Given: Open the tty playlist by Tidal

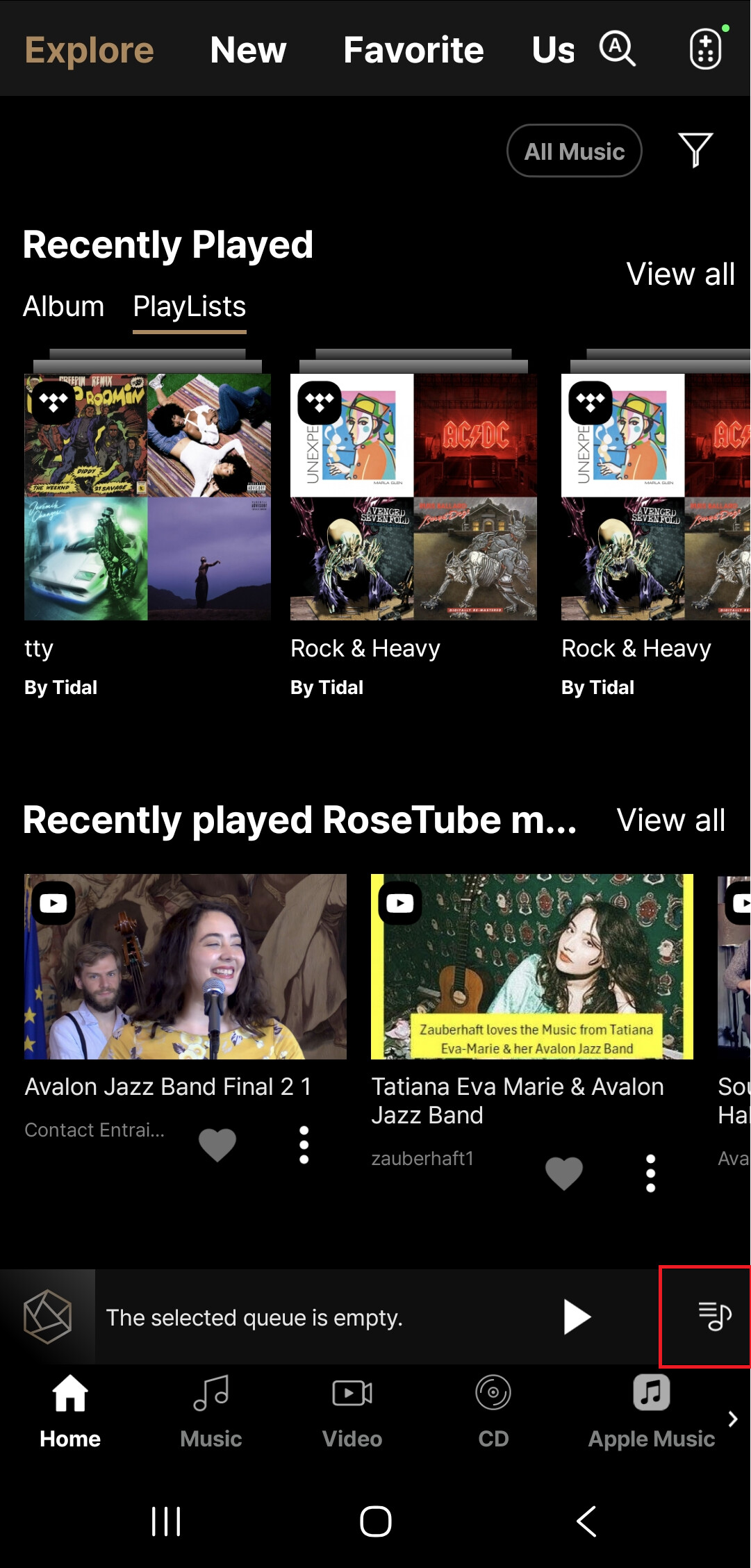Looking at the screenshot, I should point(147,497).
